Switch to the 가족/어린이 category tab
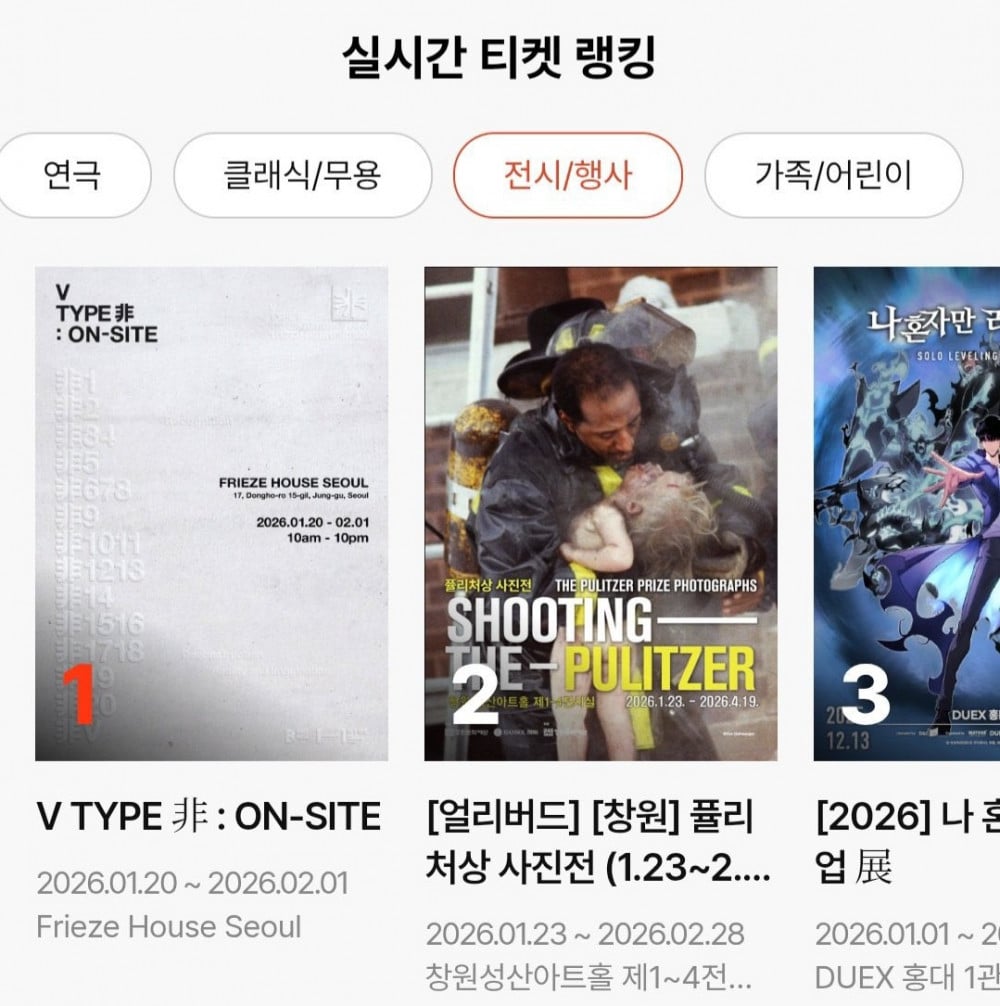The height and width of the screenshot is (1006, 1000). tap(832, 176)
